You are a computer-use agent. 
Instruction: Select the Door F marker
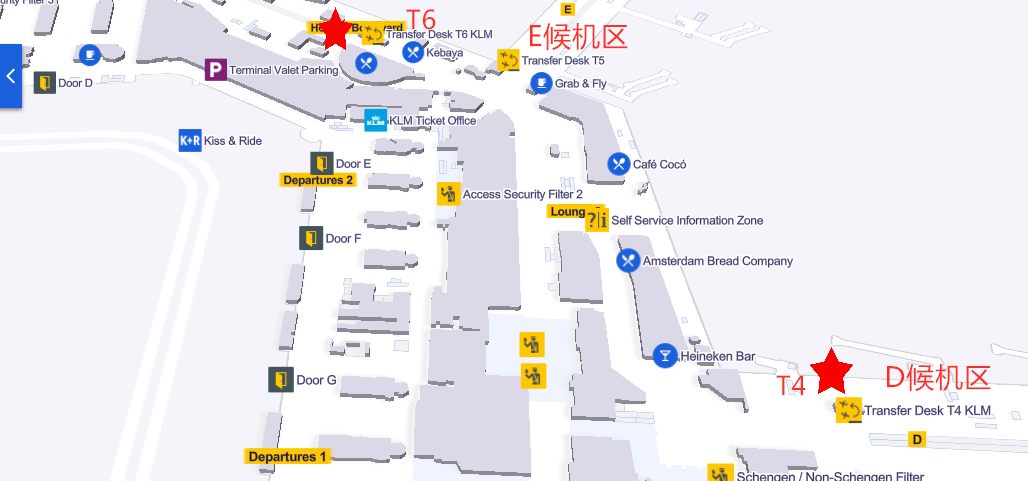click(x=311, y=238)
